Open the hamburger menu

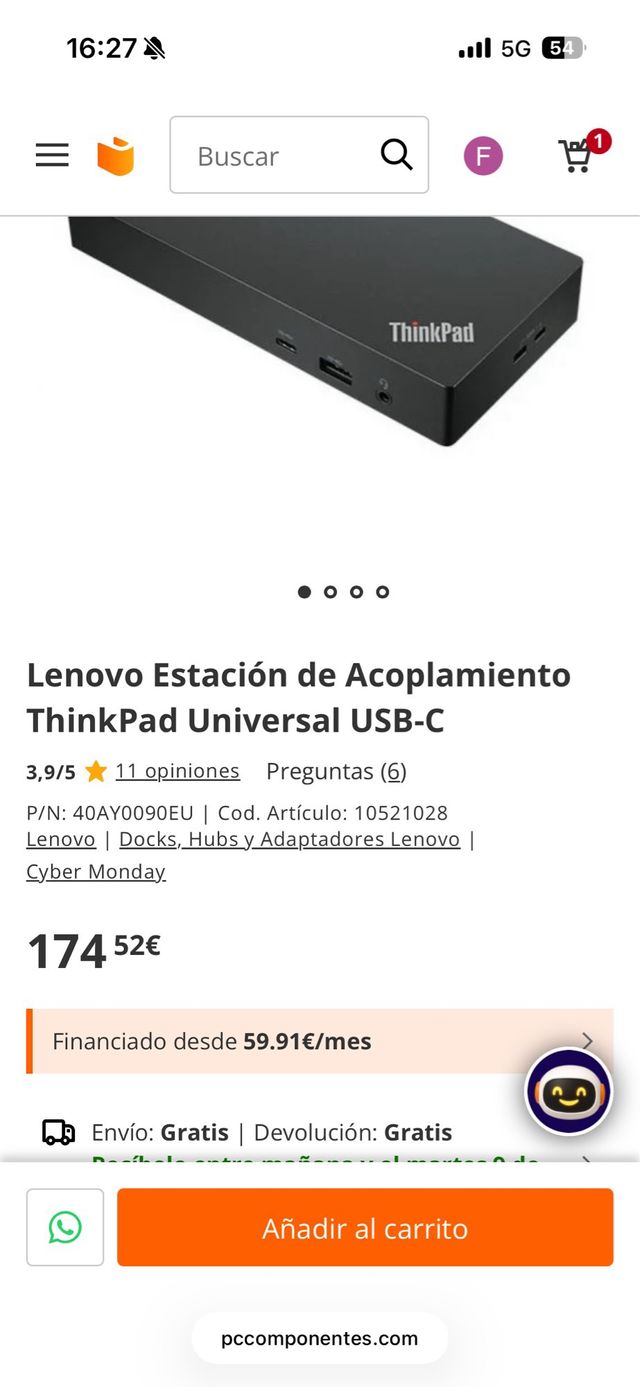click(52, 155)
